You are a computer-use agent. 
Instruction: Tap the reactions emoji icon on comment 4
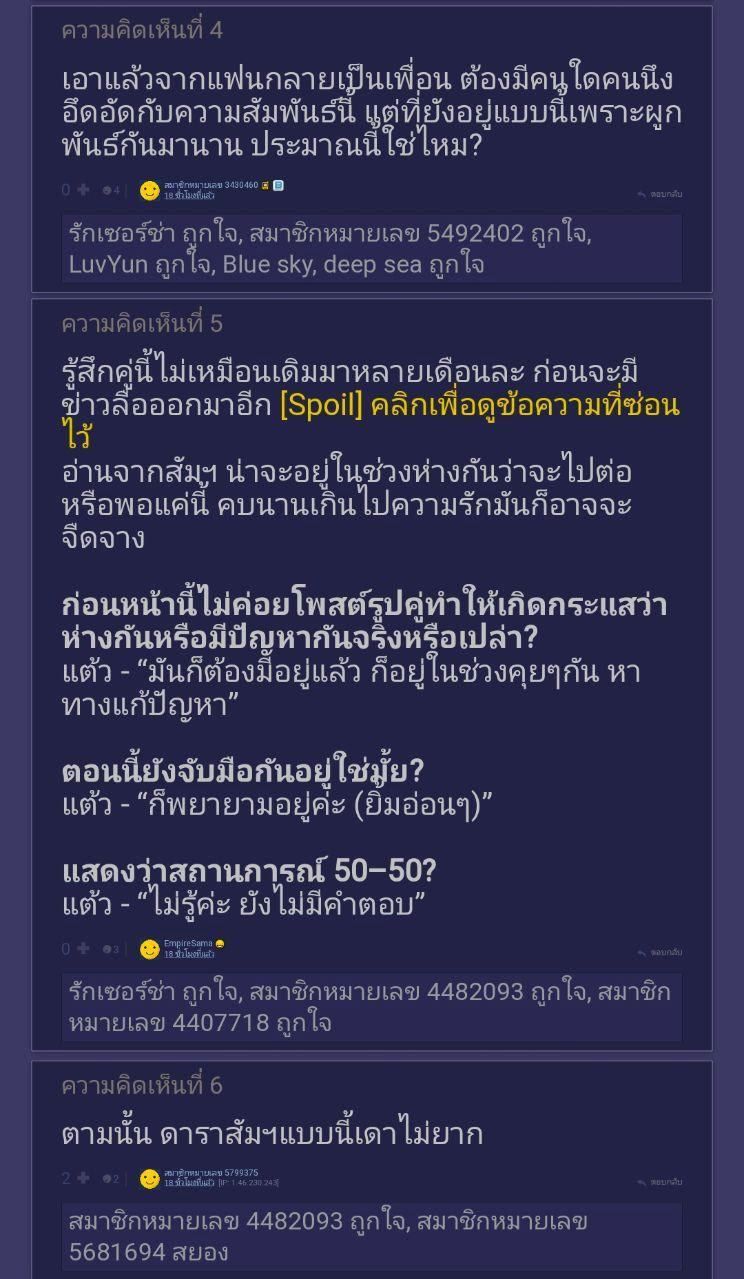click(108, 190)
